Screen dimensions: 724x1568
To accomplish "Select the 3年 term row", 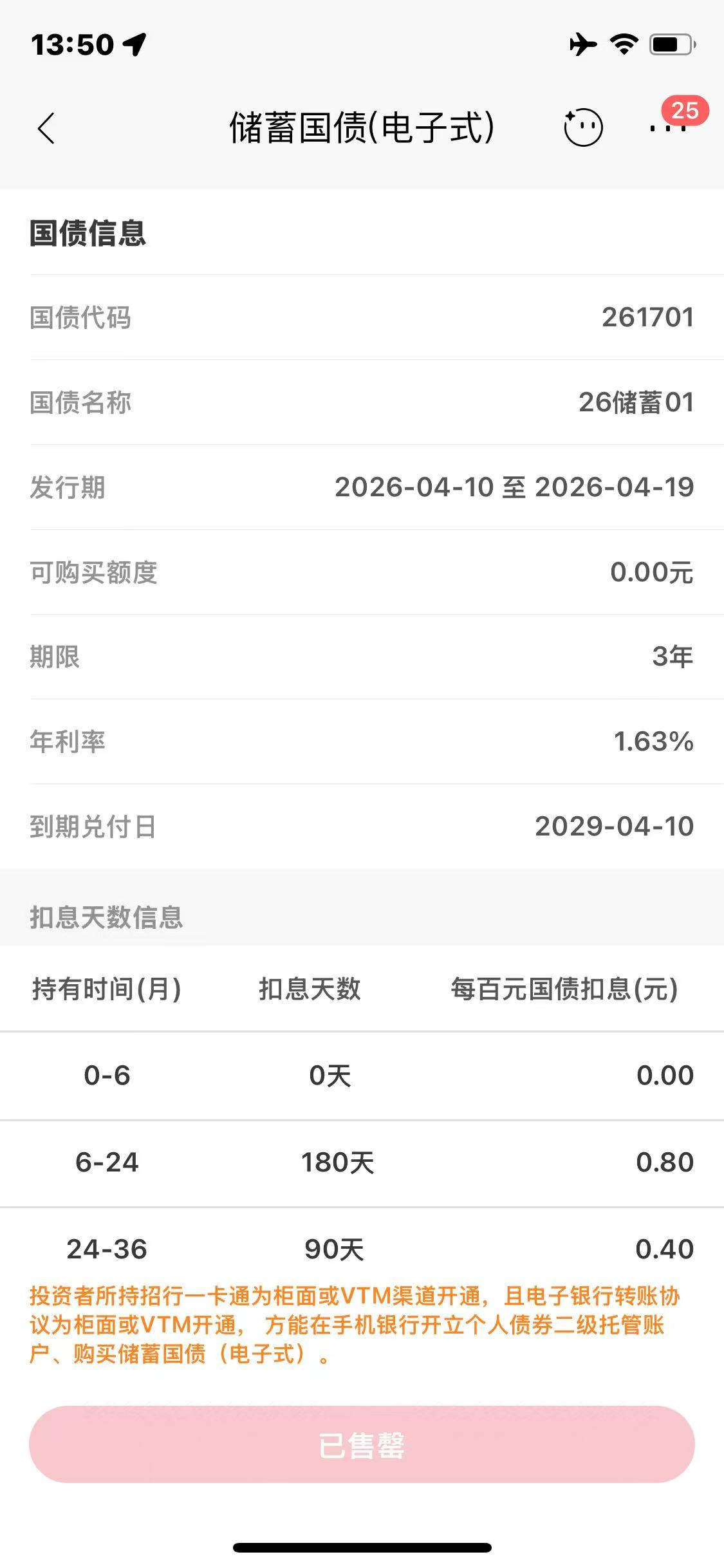I will click(x=362, y=658).
